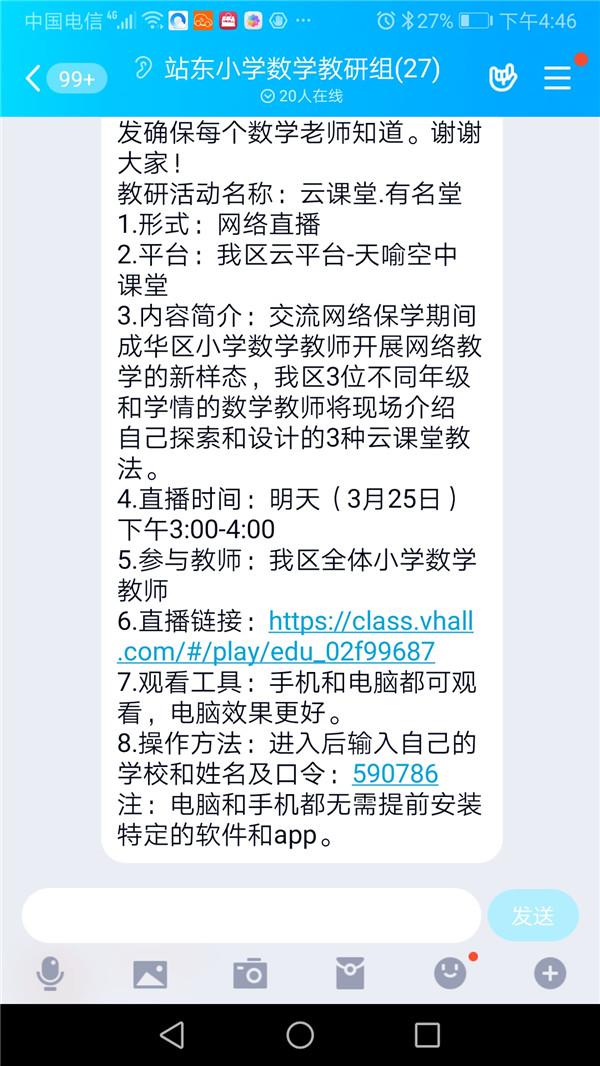Tap the system home button
This screenshot has width=600, height=1066.
(x=300, y=1035)
